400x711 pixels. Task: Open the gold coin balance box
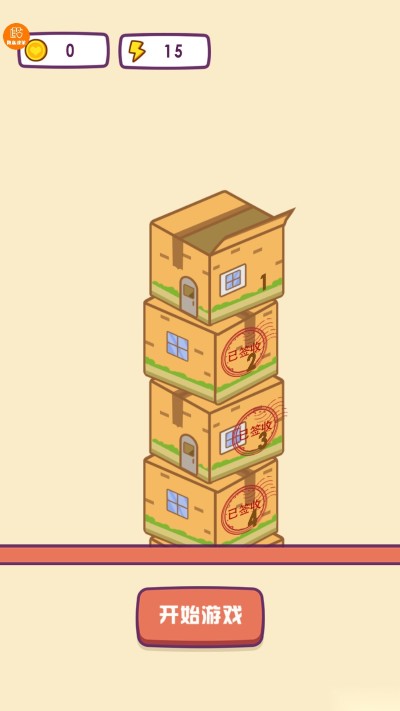pos(63,50)
